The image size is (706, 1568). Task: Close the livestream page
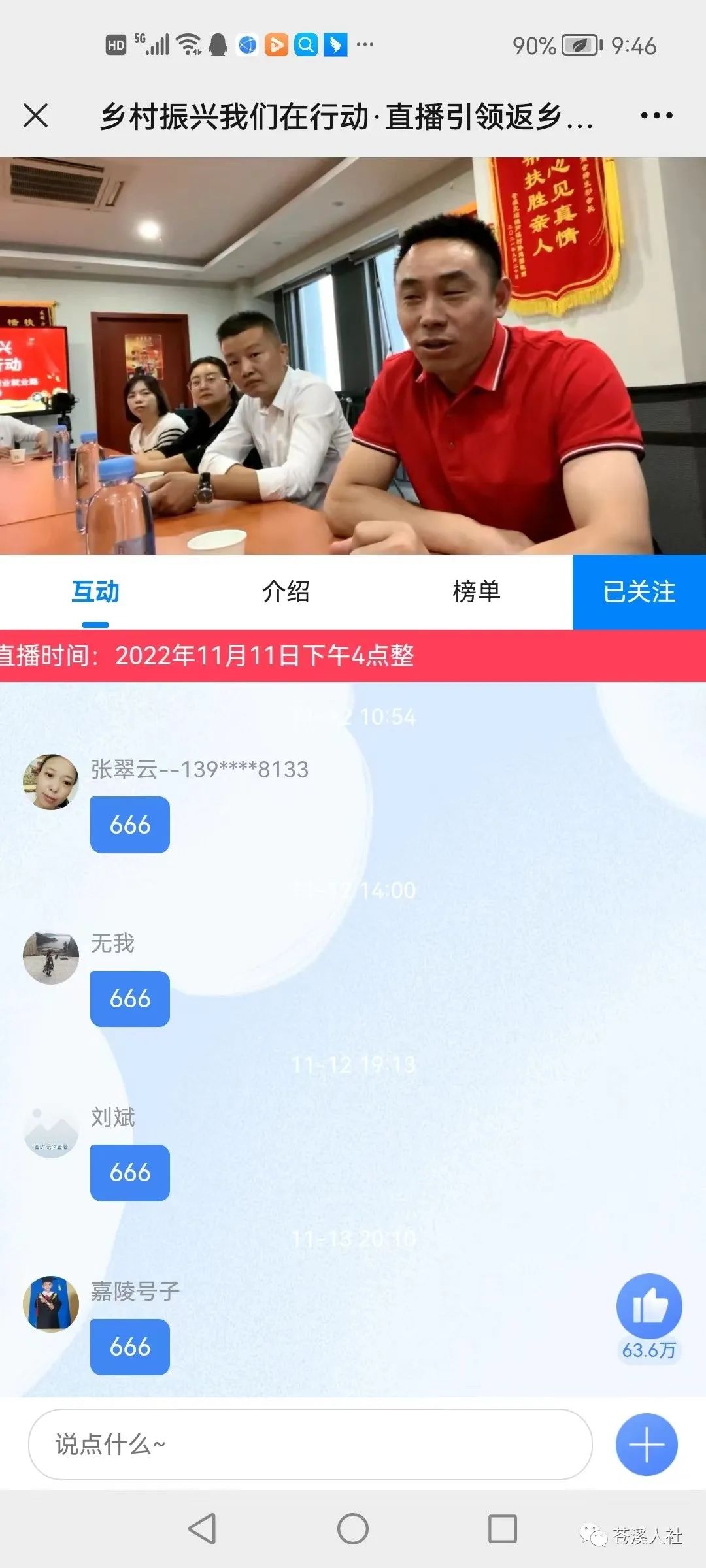click(36, 116)
